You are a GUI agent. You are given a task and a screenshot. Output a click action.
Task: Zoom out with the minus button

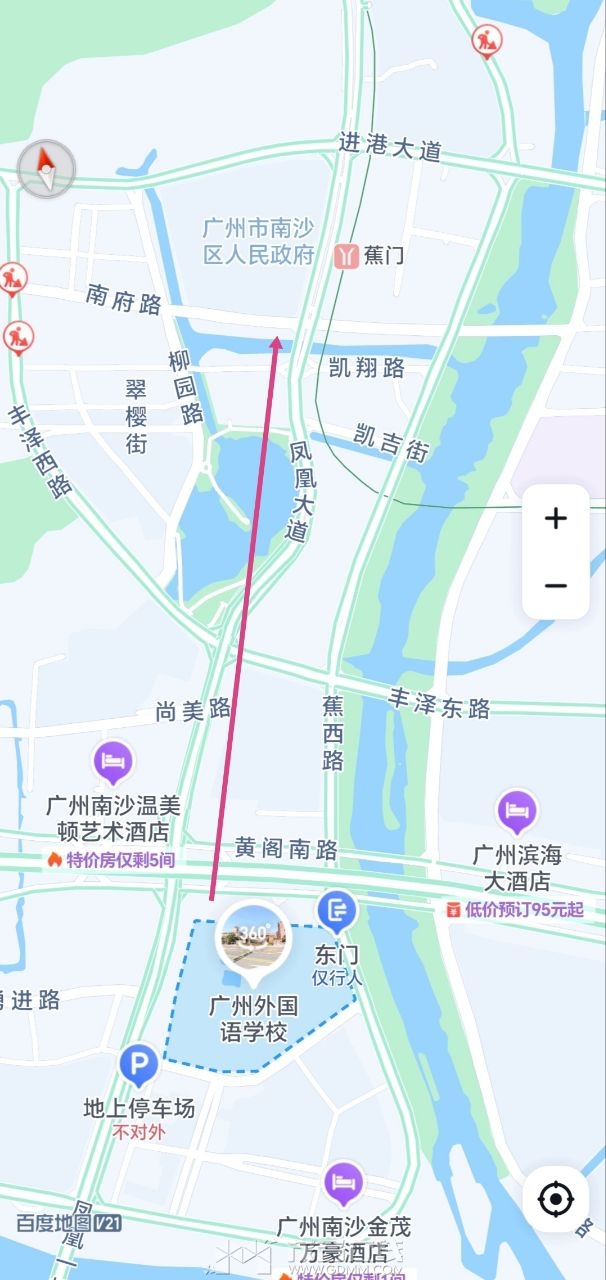tap(555, 586)
